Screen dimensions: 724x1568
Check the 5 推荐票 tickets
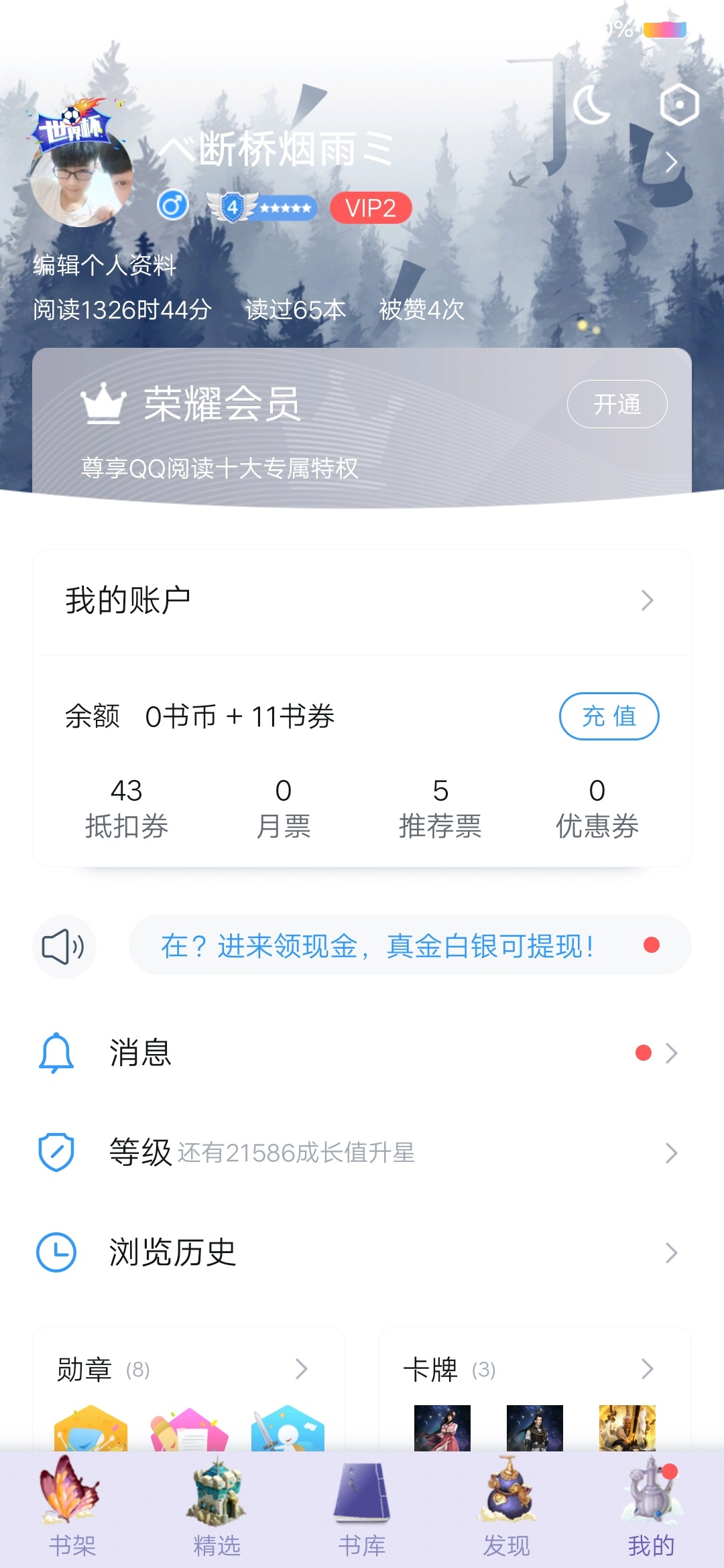tap(440, 808)
